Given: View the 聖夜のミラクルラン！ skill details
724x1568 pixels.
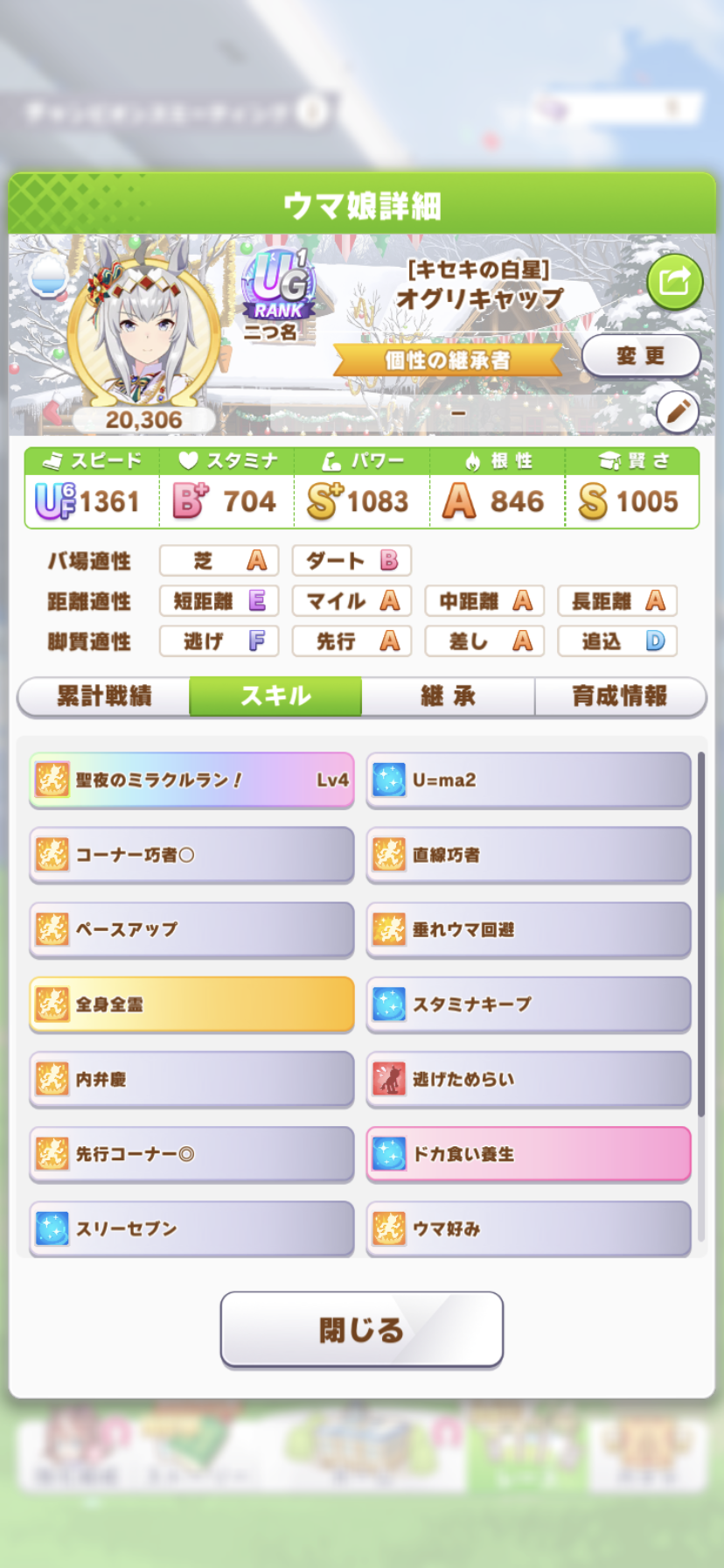Looking at the screenshot, I should tap(191, 780).
